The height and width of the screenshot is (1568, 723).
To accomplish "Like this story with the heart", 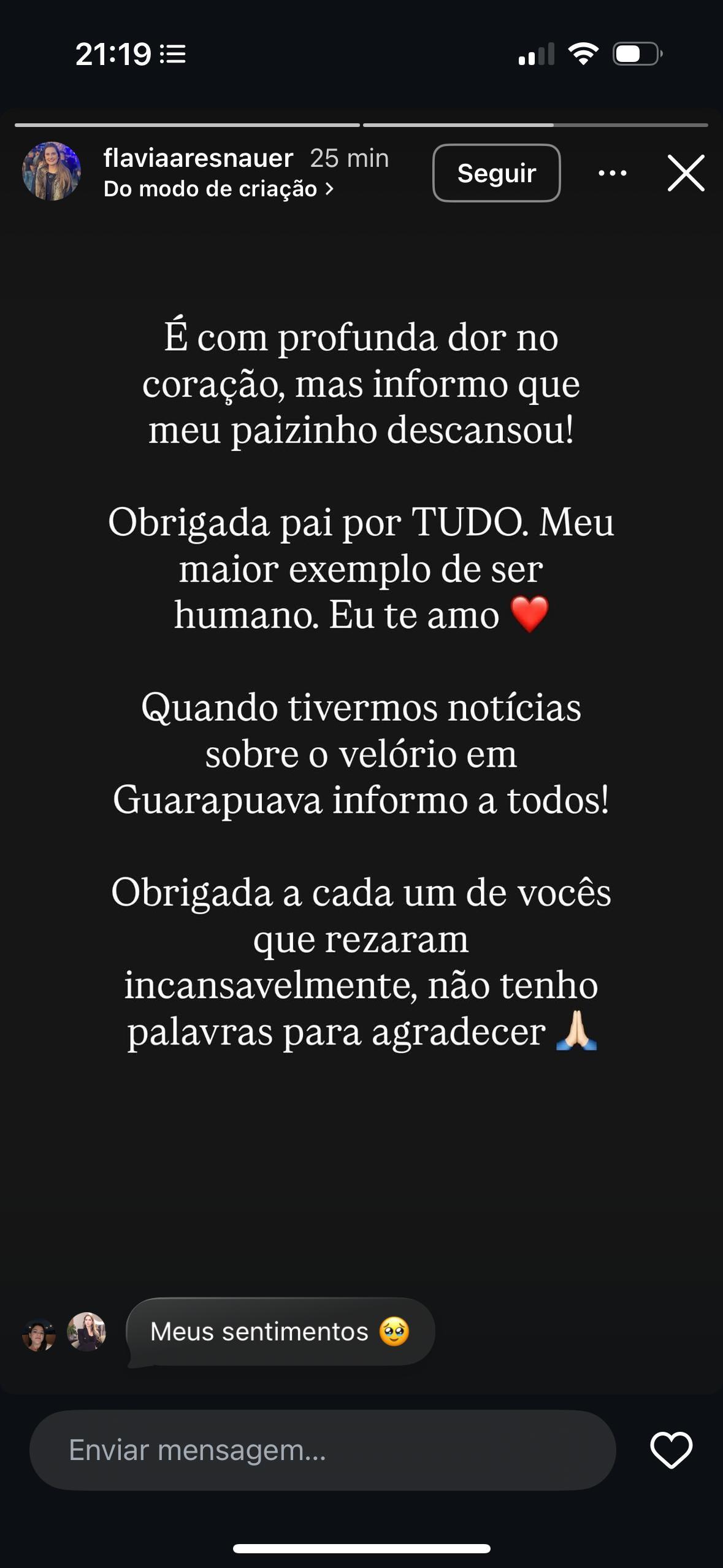I will pyautogui.click(x=671, y=1450).
